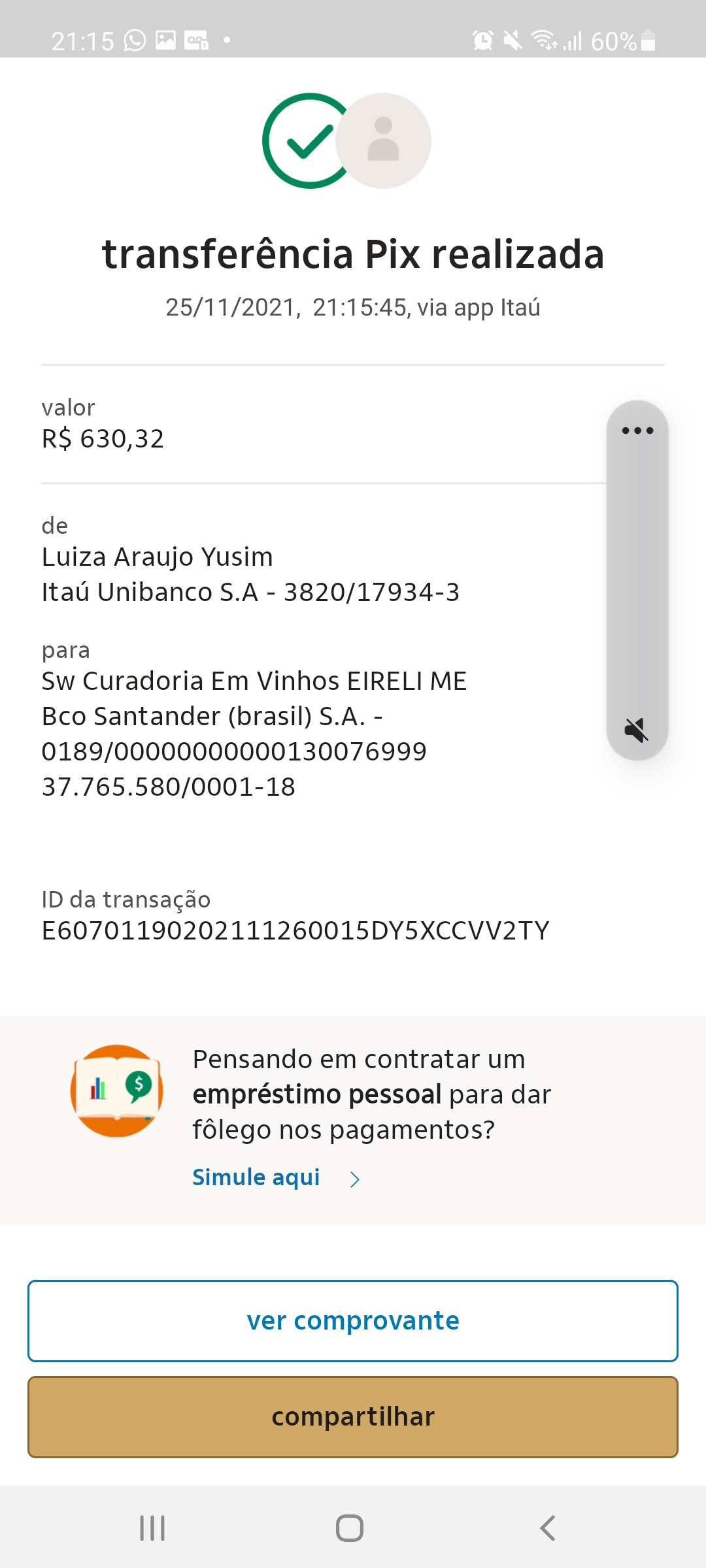Viewport: 706px width, 1568px height.
Task: Open recent apps from navigation bar
Action: (x=152, y=1528)
